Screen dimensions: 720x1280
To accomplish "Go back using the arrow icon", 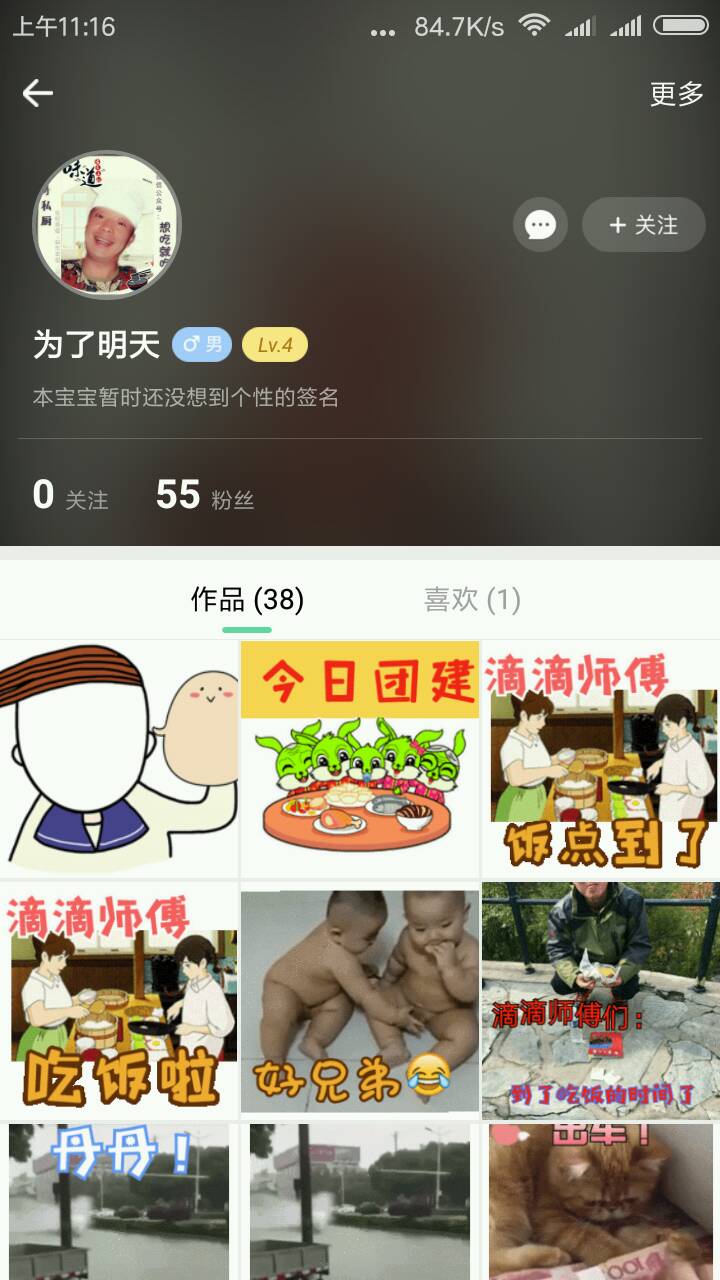I will pos(38,93).
